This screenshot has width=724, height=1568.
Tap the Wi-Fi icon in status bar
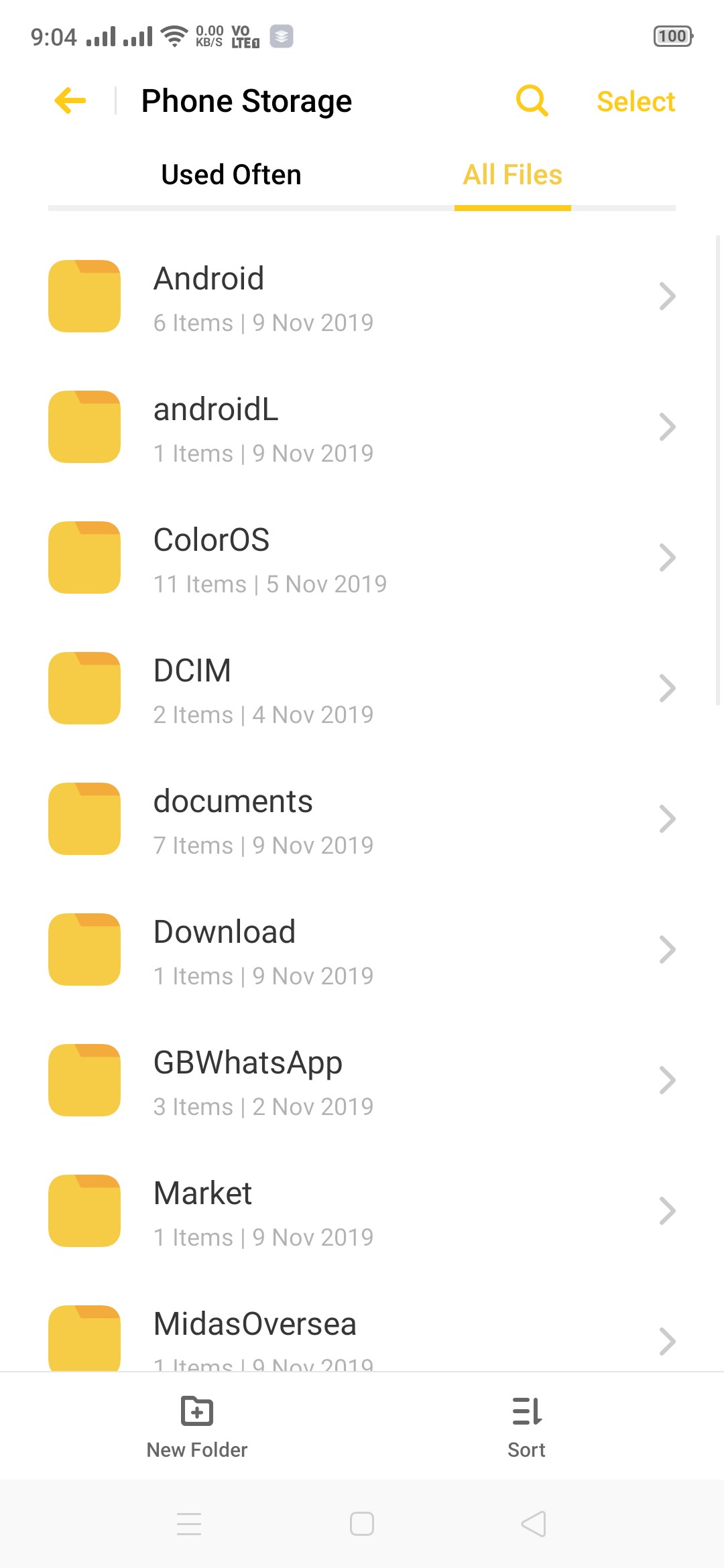click(173, 36)
